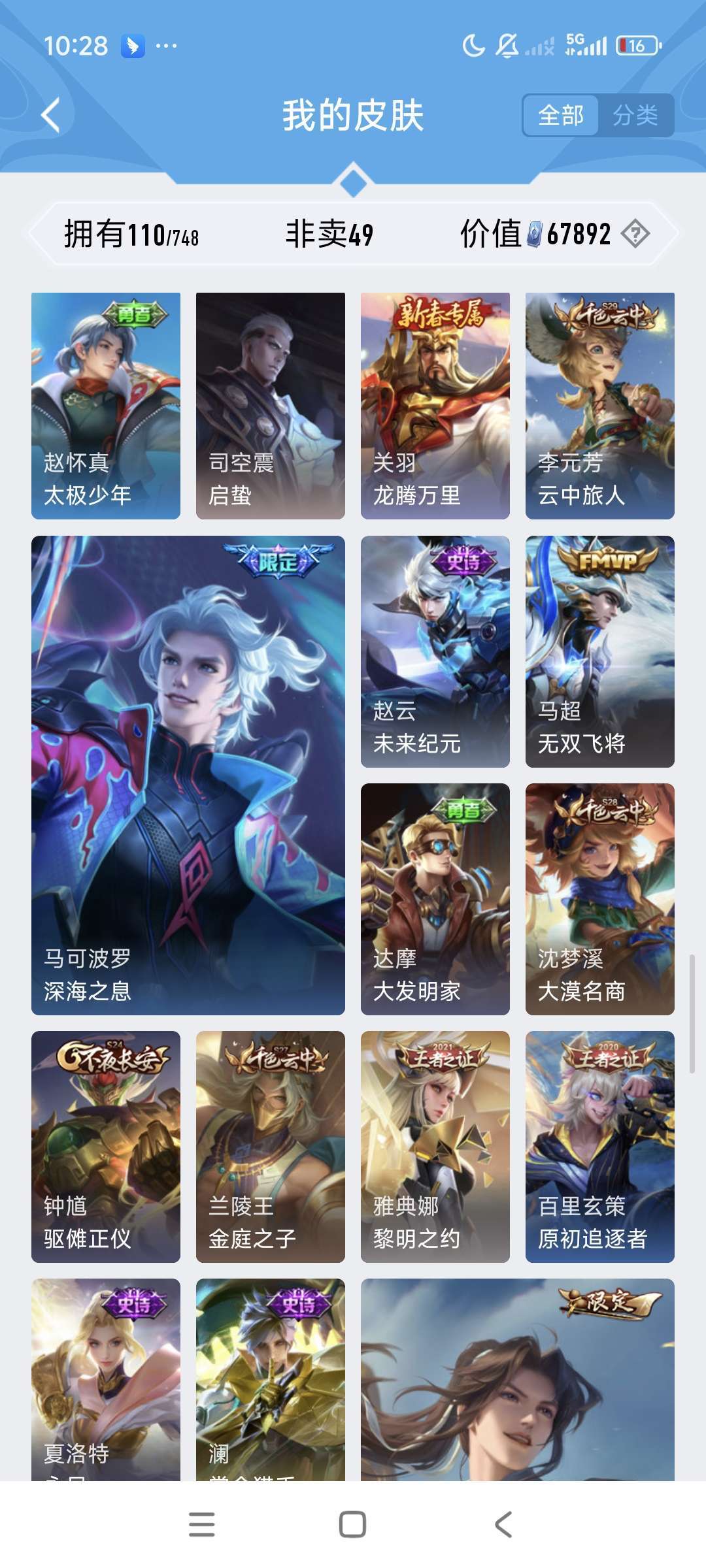This screenshot has height=1568, width=706.
Task: Open system recent apps menu
Action: [201, 1524]
